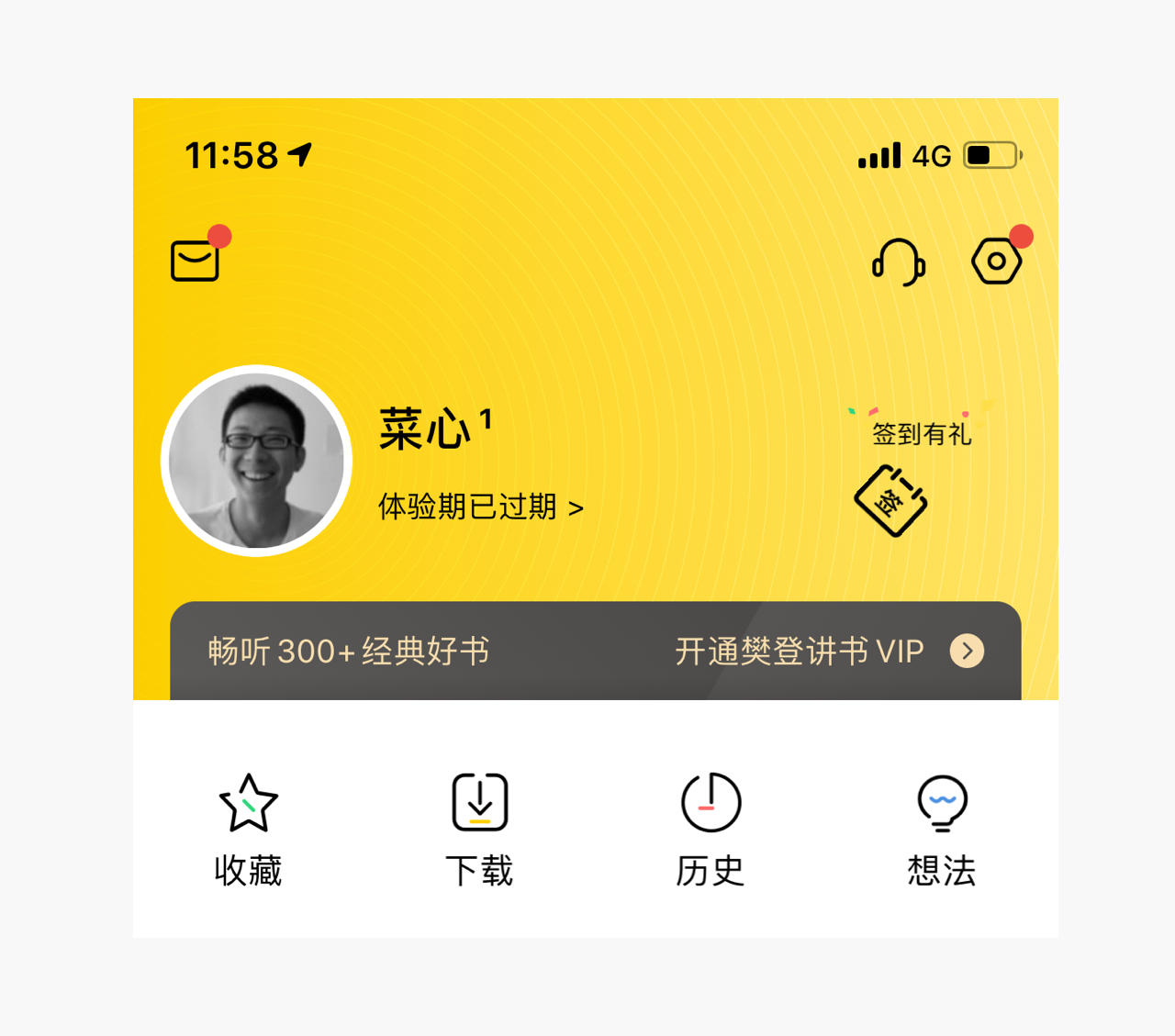Open 体验期已过期 membership link

tap(480, 507)
